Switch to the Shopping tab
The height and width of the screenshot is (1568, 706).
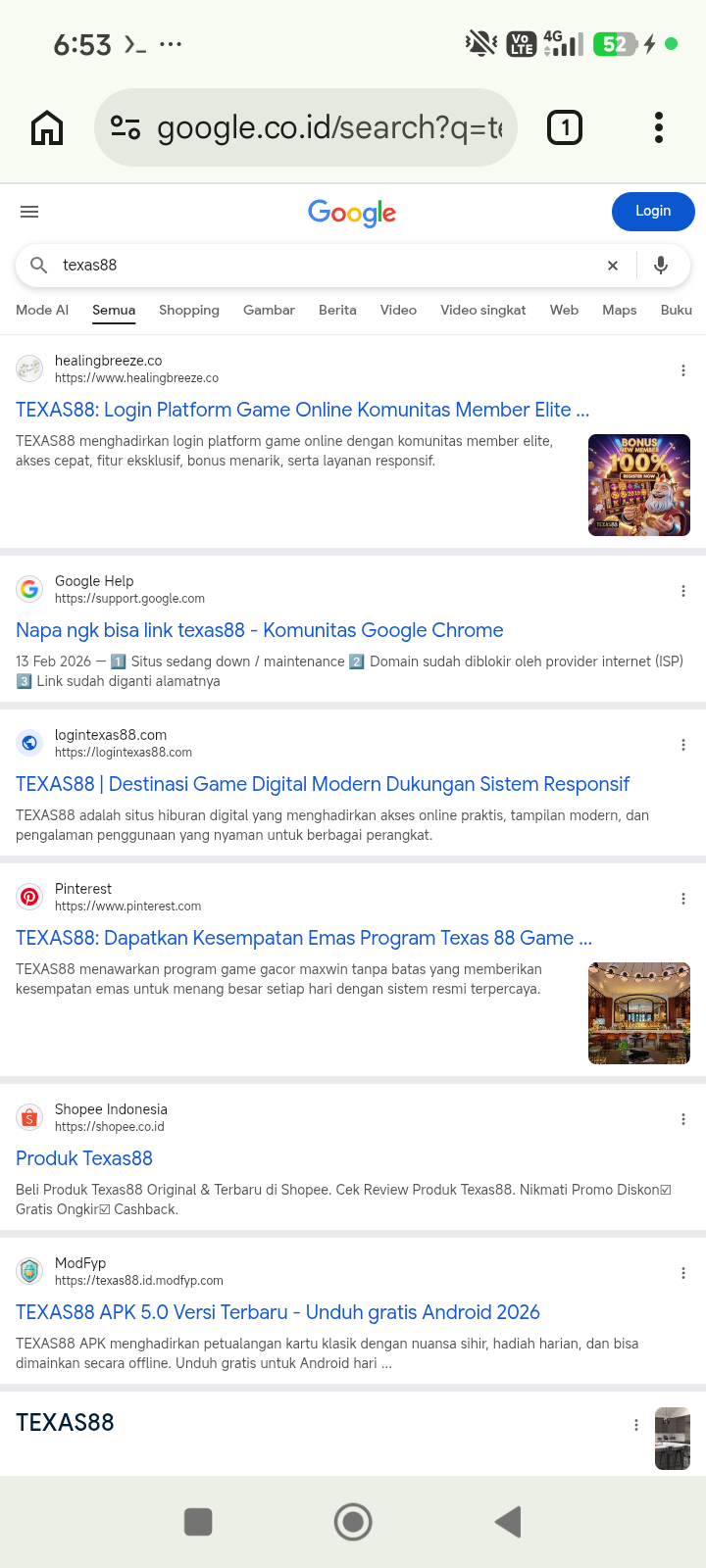click(x=189, y=310)
